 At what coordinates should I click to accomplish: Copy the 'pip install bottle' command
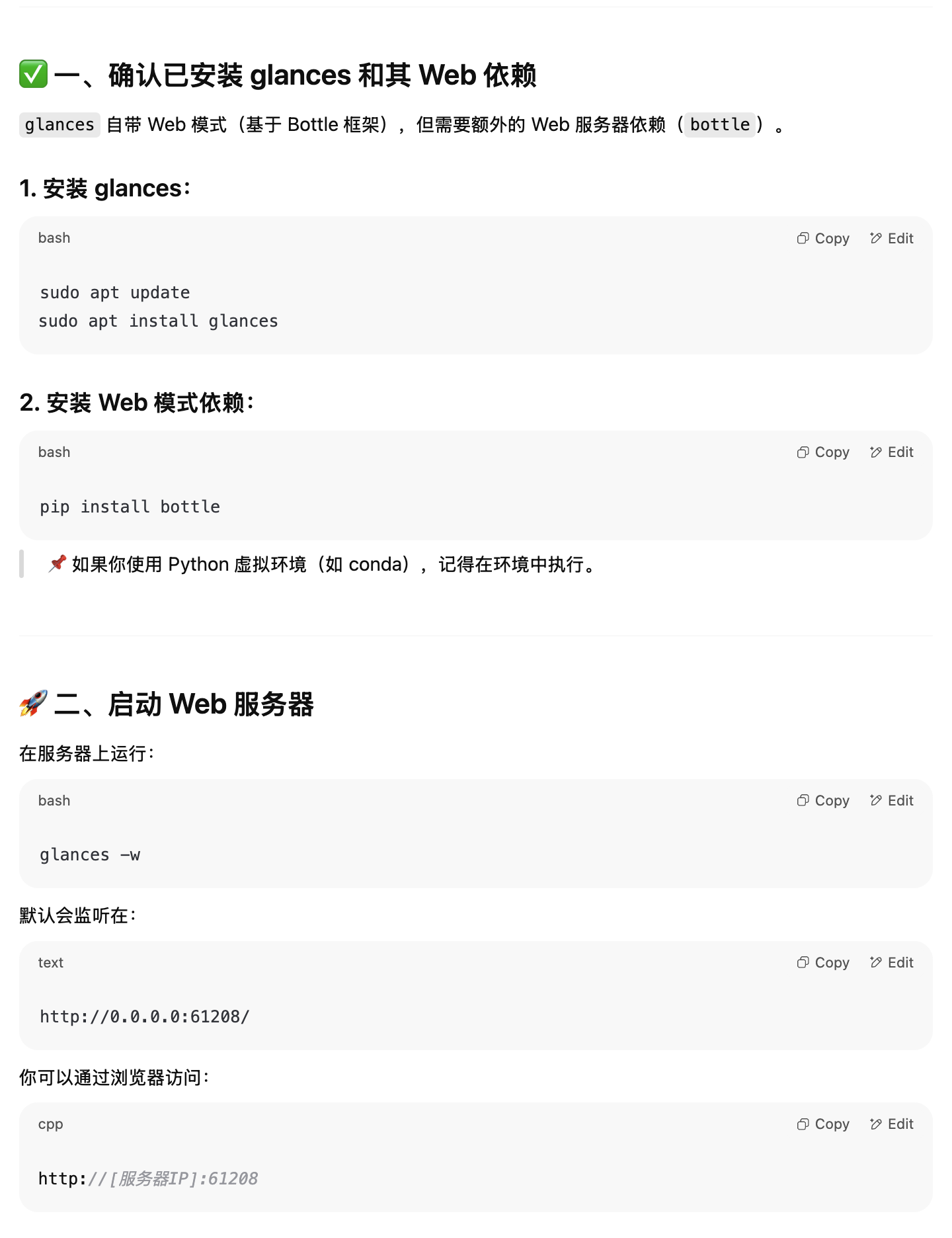(x=823, y=452)
